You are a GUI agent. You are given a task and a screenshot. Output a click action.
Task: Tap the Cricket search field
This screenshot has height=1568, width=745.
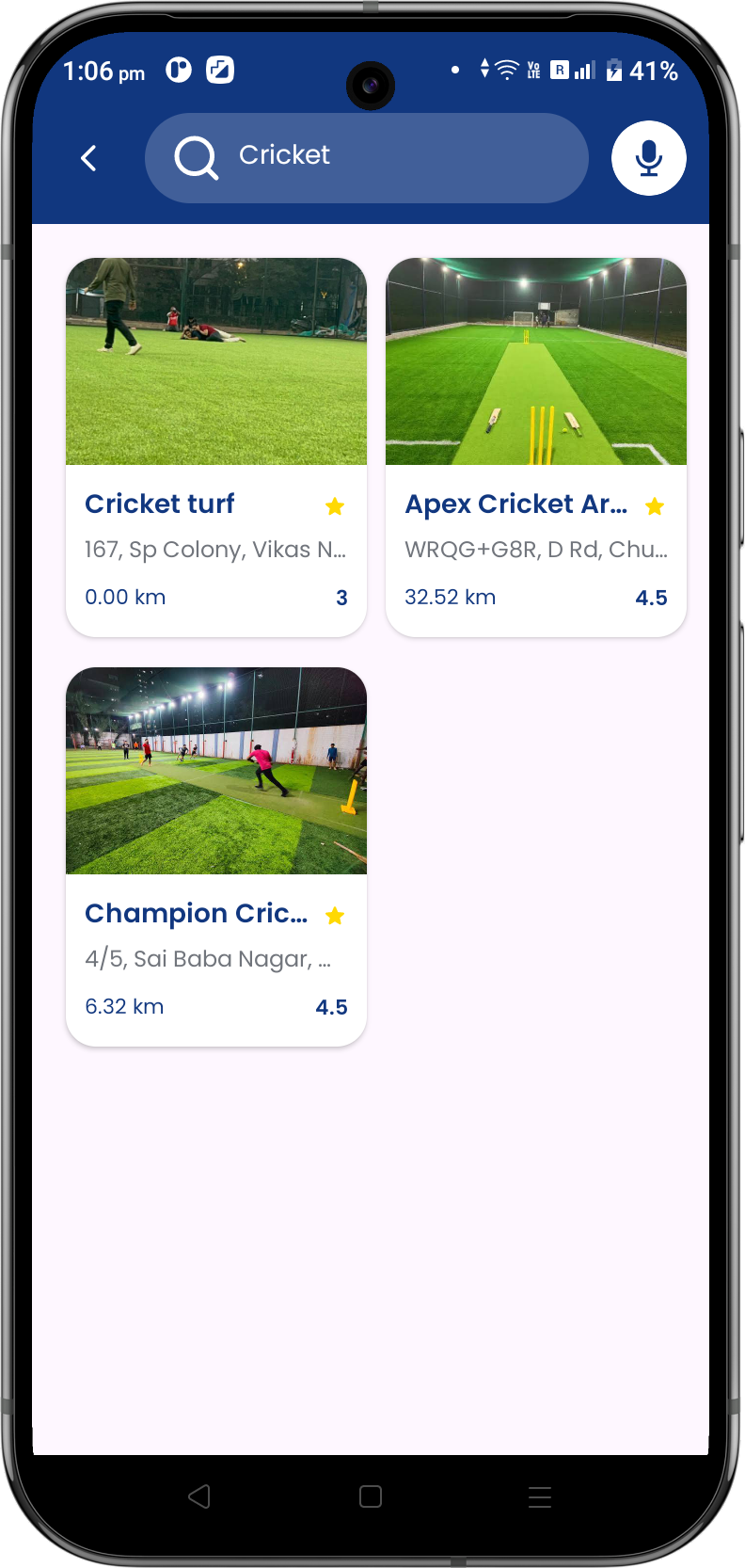tap(367, 157)
